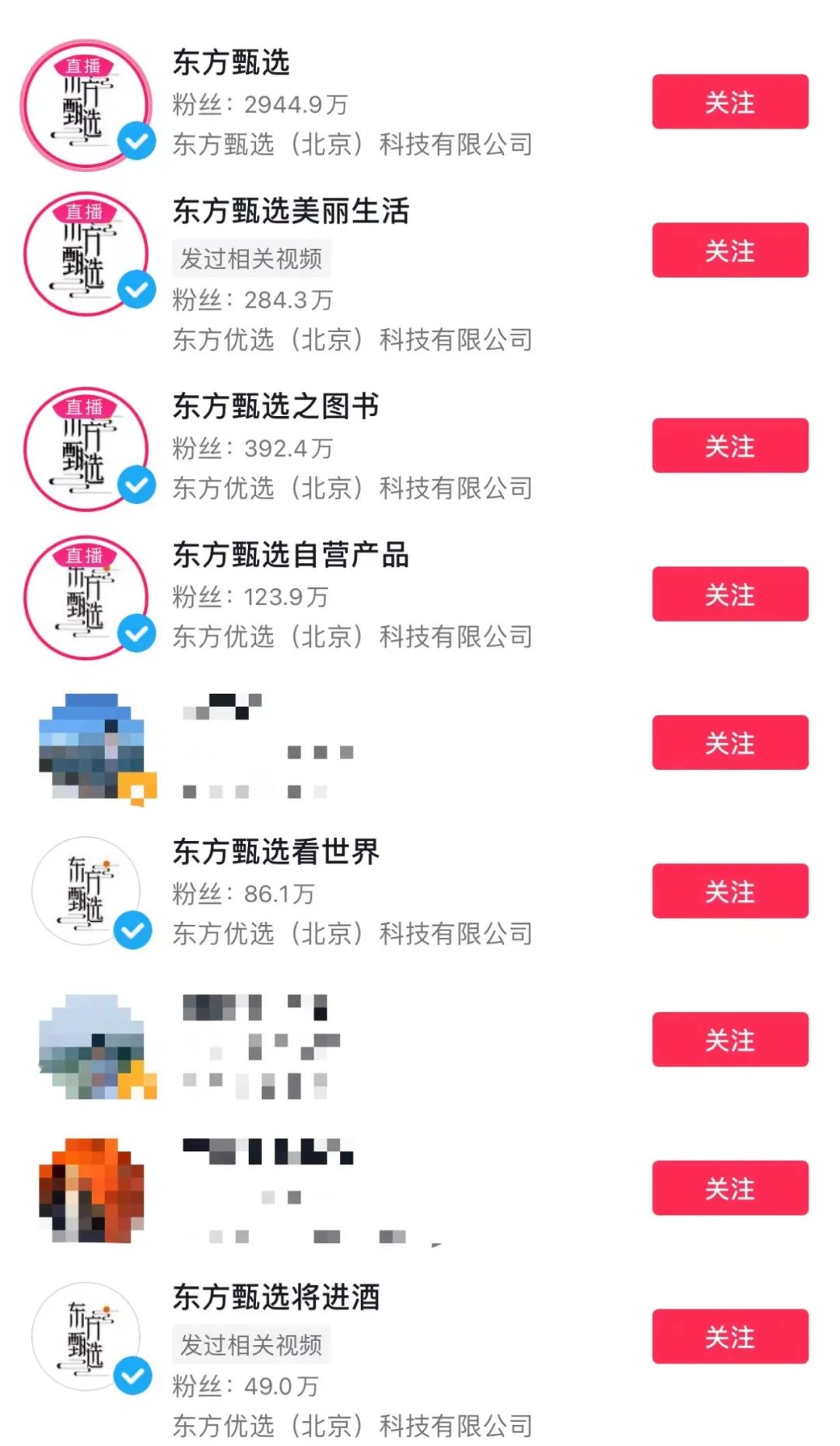Viewport: 840px width, 1446px height.
Task: Follow 东方甄选看世界
Action: [x=730, y=891]
